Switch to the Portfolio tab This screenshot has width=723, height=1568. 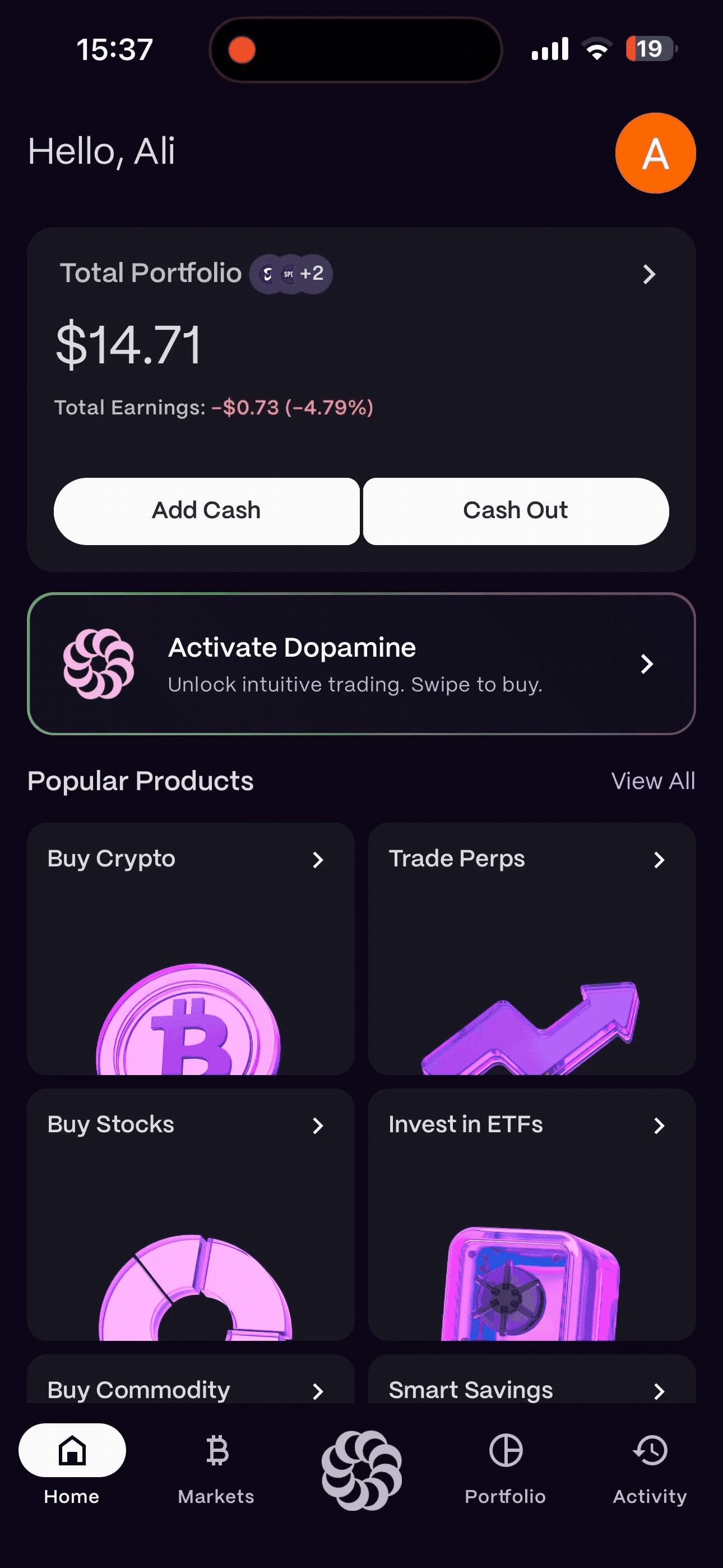(x=505, y=1466)
